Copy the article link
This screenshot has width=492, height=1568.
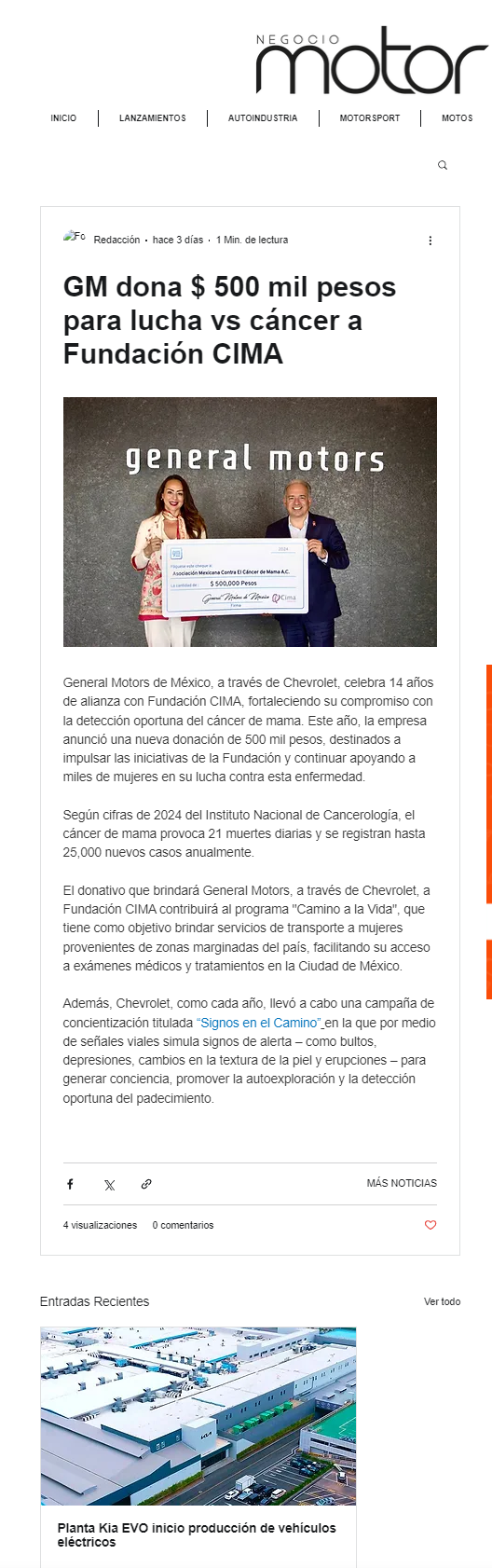[x=146, y=1184]
